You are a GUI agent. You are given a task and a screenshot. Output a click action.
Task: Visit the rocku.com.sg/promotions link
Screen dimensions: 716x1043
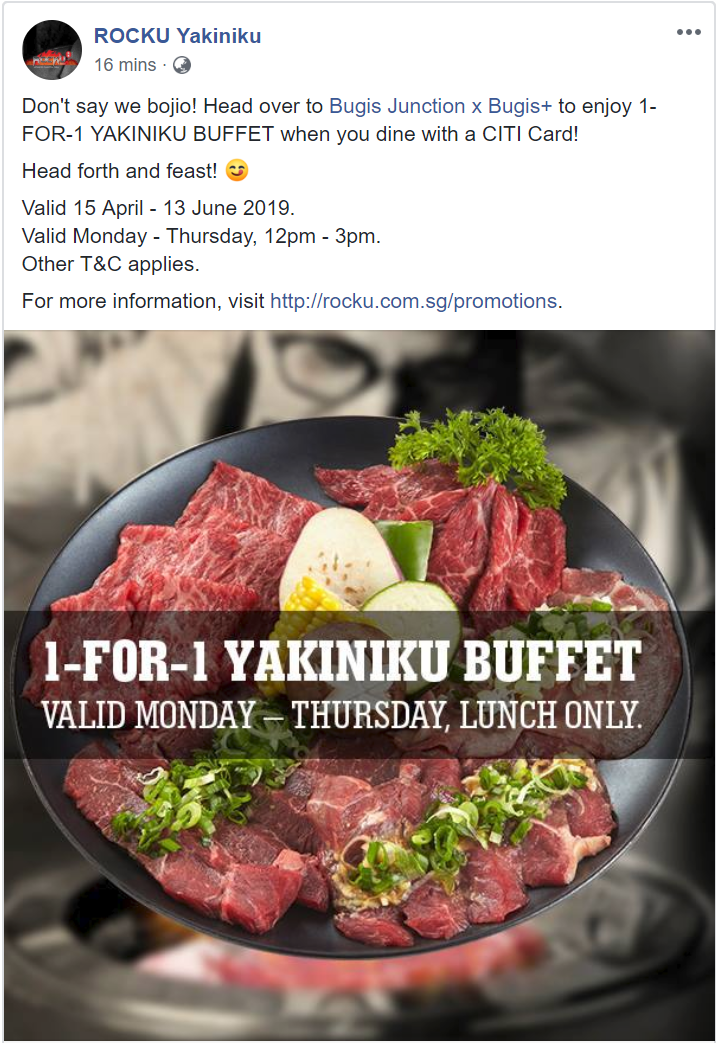point(413,300)
